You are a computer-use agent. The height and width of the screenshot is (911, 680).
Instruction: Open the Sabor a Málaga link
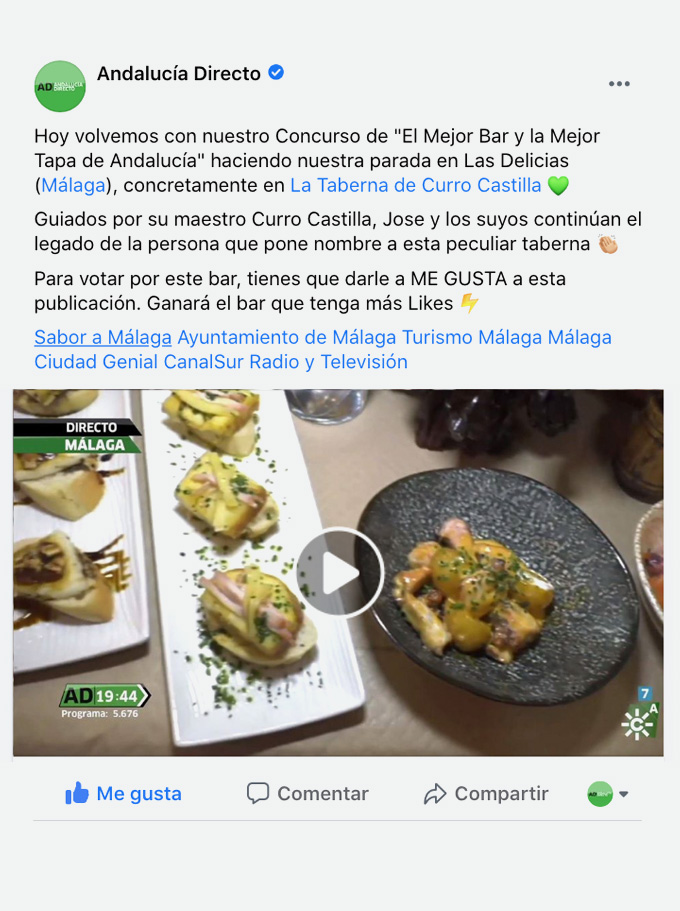click(x=103, y=337)
